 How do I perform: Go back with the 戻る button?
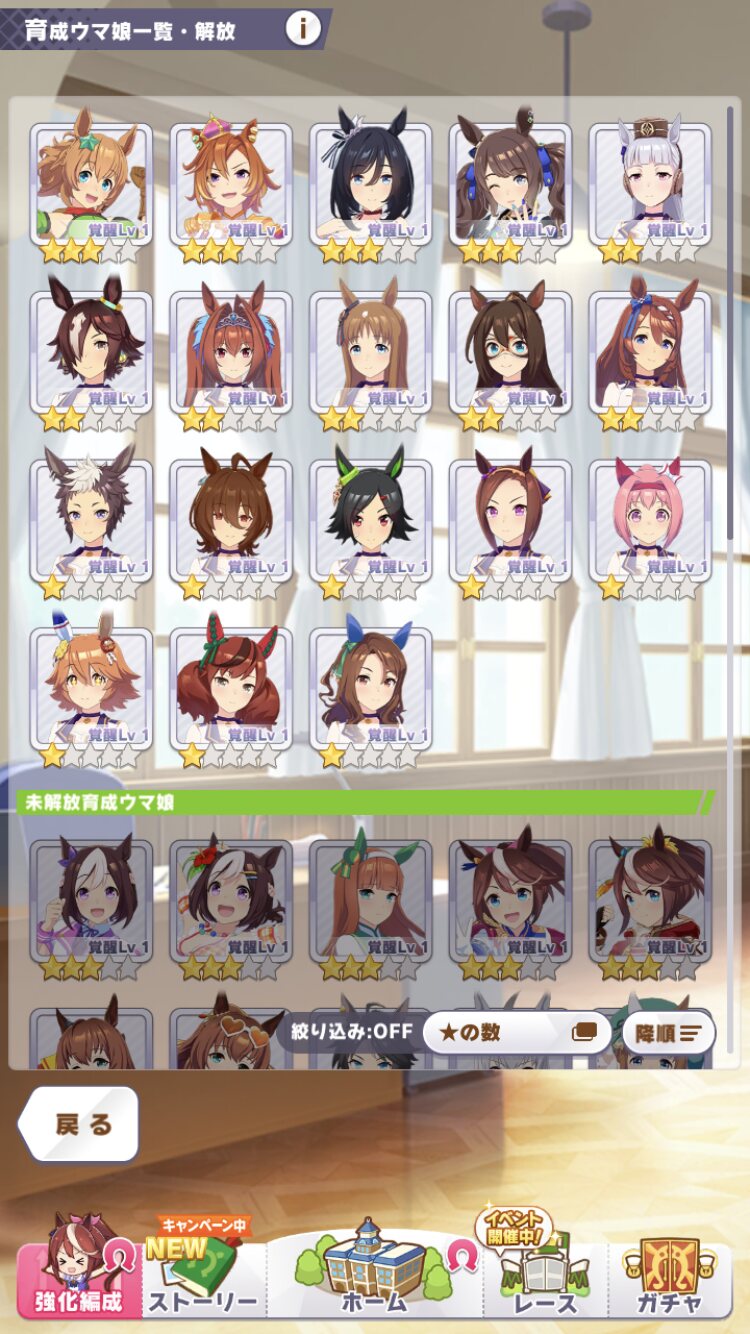pos(79,1124)
